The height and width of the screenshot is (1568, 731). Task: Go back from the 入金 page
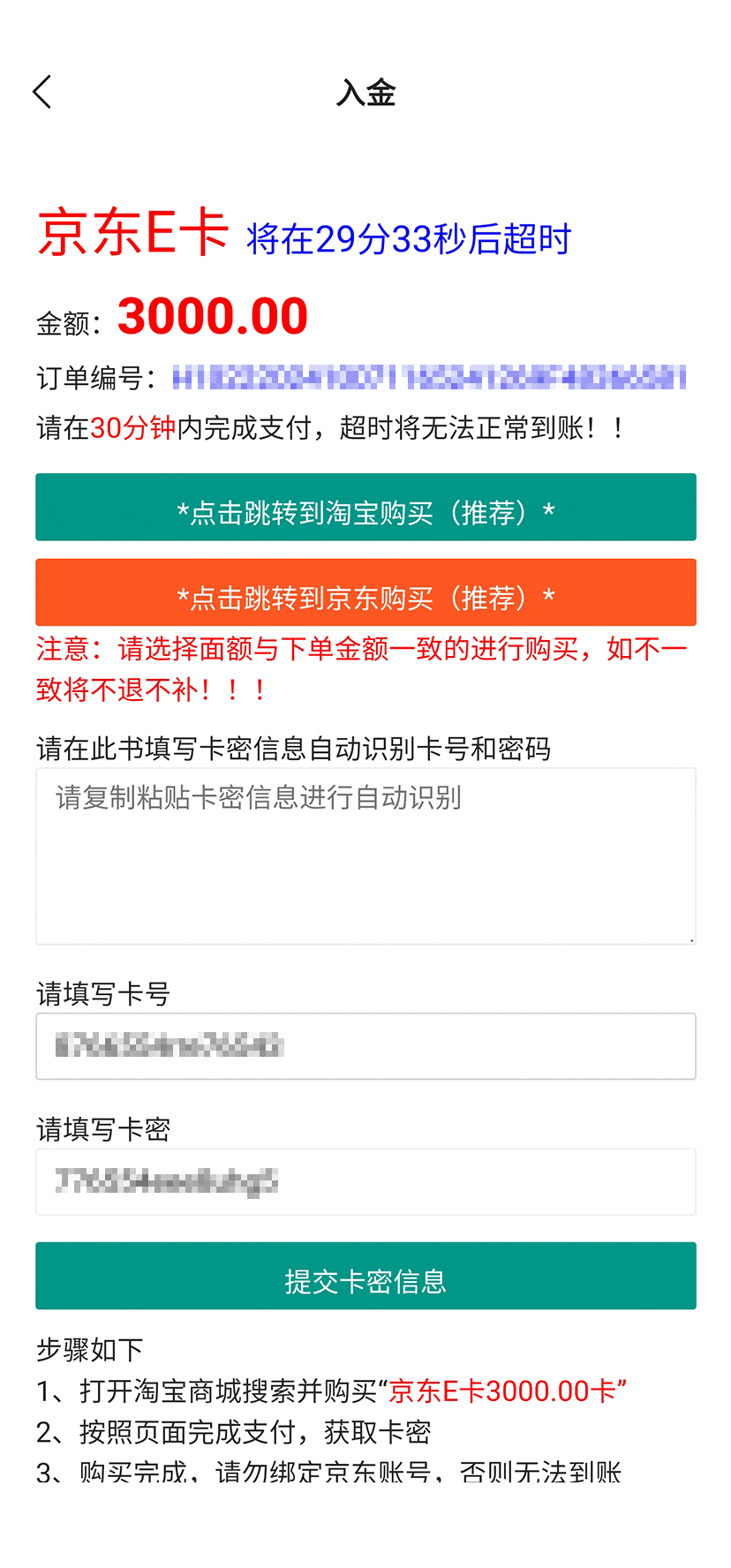pyautogui.click(x=41, y=92)
